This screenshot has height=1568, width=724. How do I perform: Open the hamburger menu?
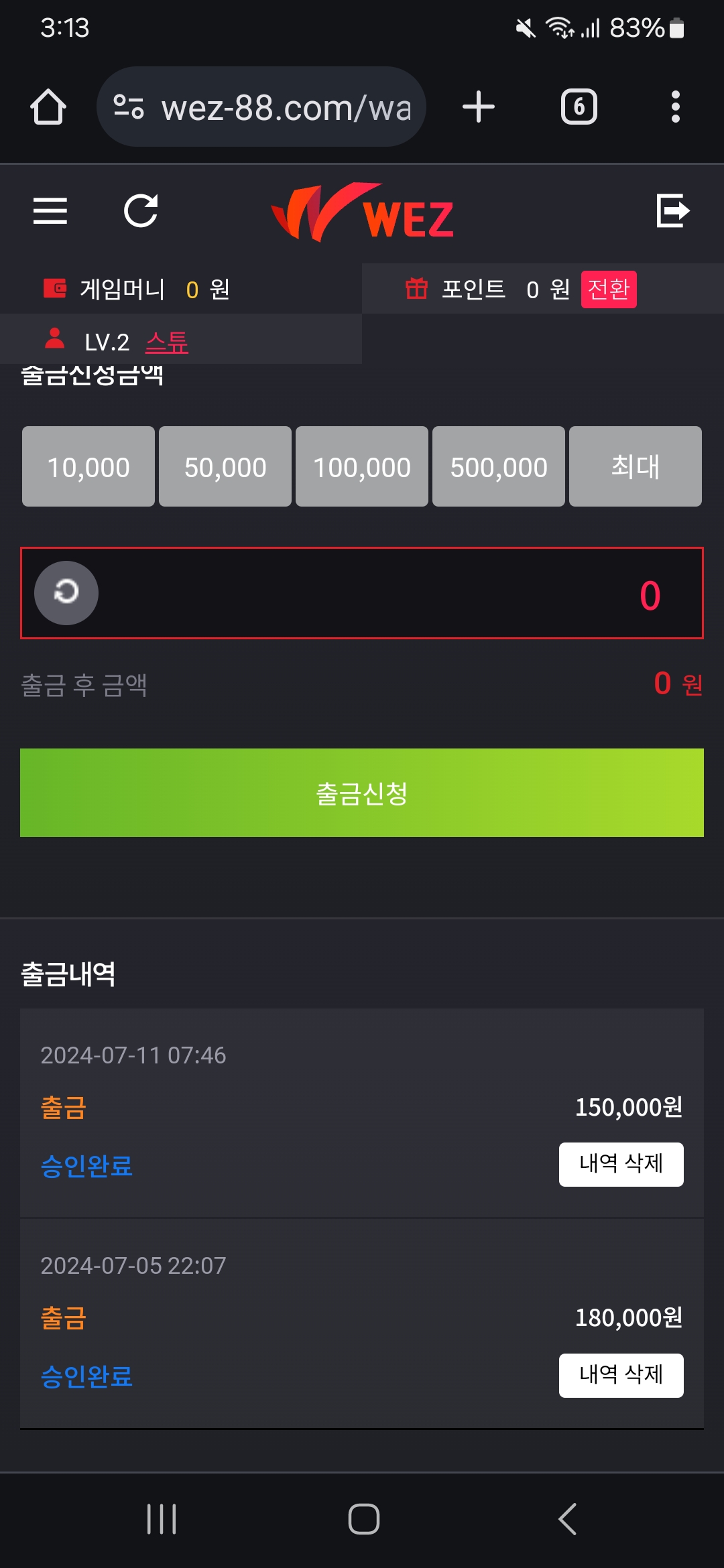pyautogui.click(x=50, y=211)
